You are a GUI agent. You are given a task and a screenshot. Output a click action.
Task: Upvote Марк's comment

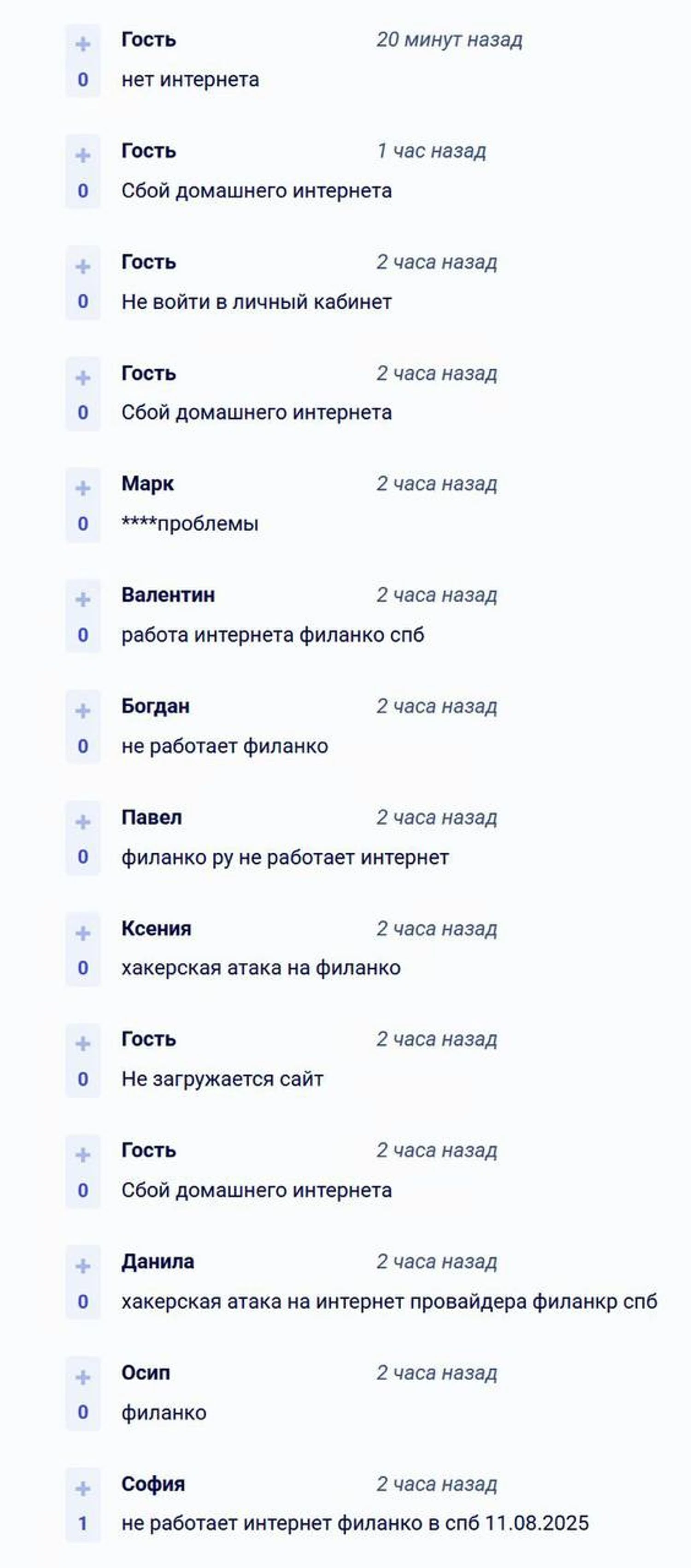point(83,488)
